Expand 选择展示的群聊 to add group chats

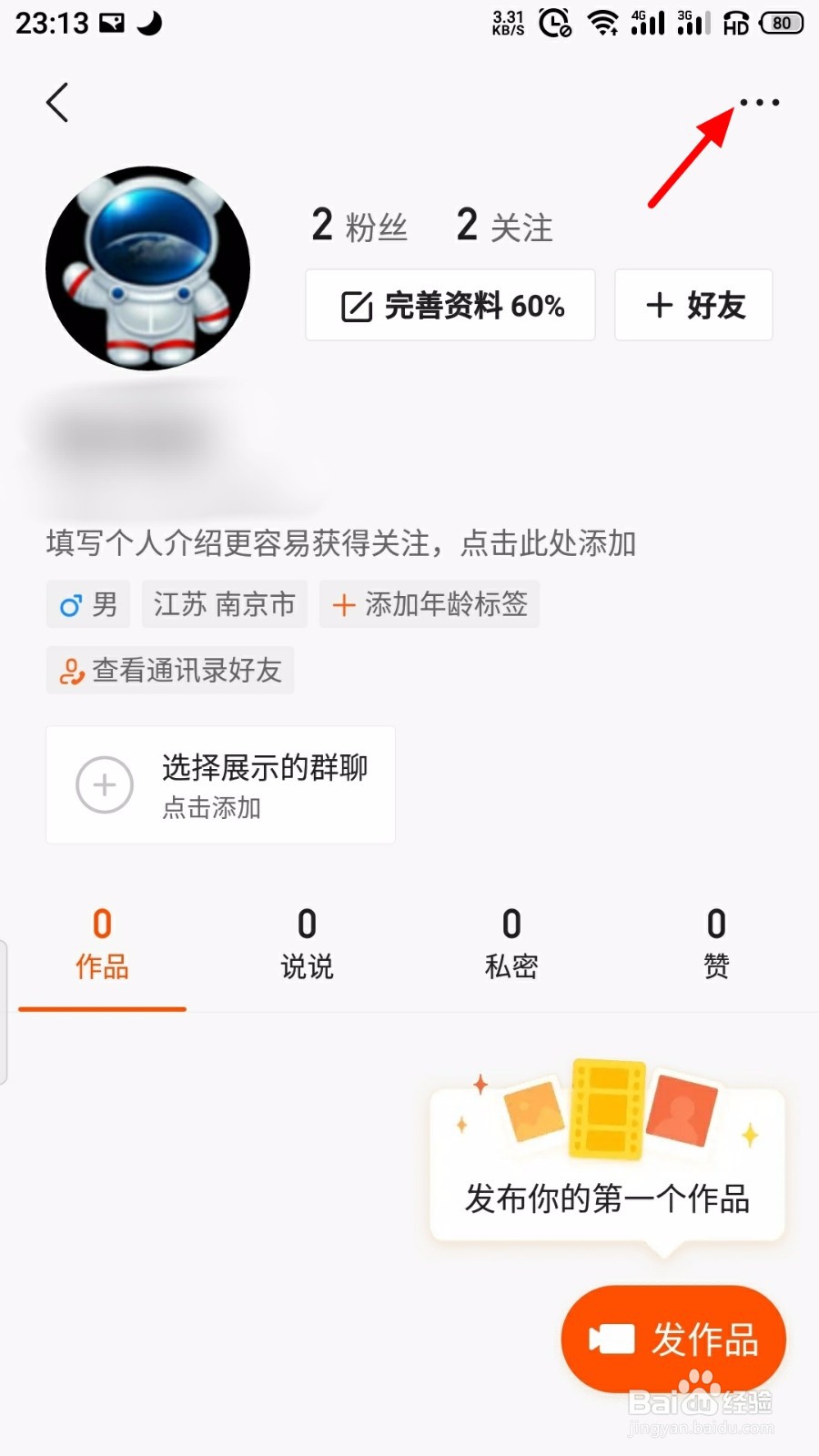coord(220,784)
